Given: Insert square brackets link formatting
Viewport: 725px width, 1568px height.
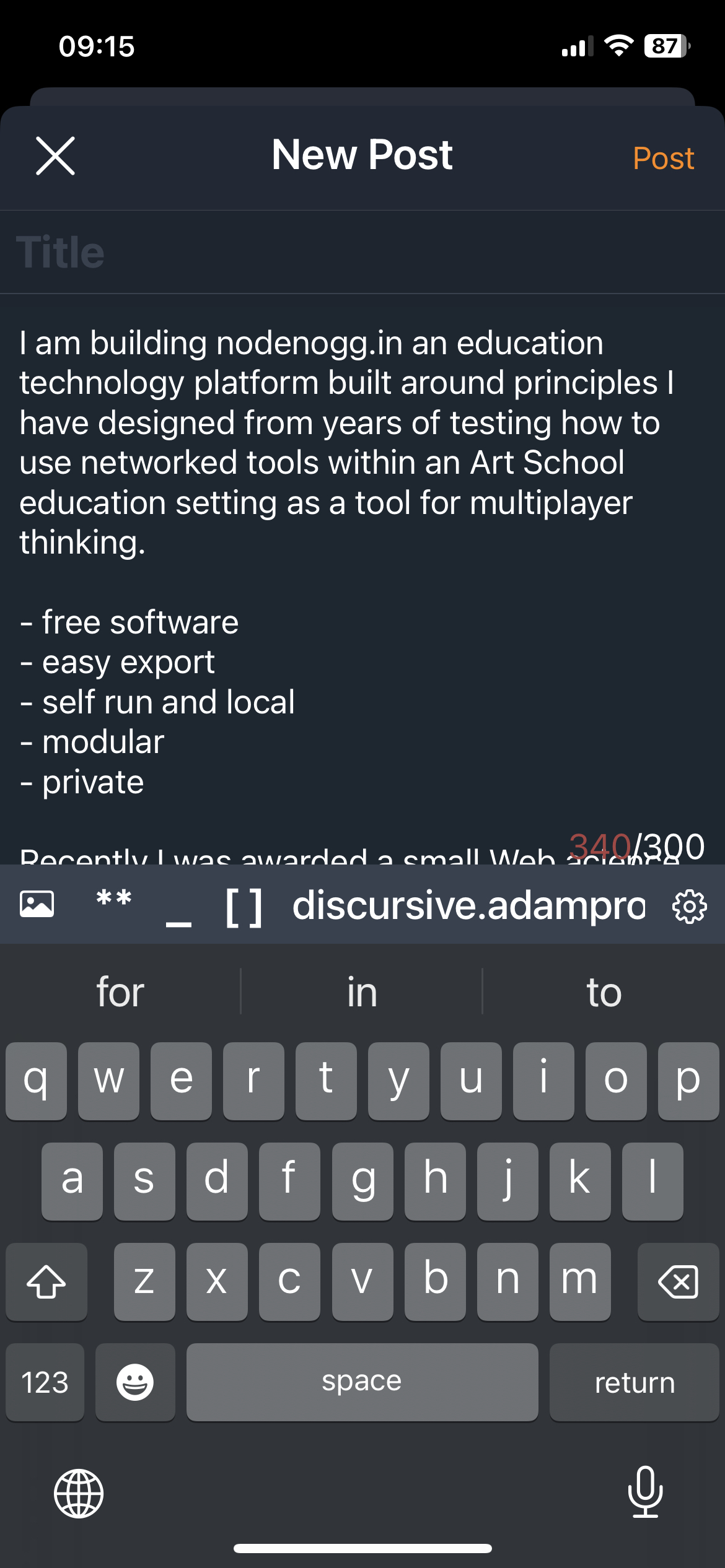Looking at the screenshot, I should coord(244,907).
